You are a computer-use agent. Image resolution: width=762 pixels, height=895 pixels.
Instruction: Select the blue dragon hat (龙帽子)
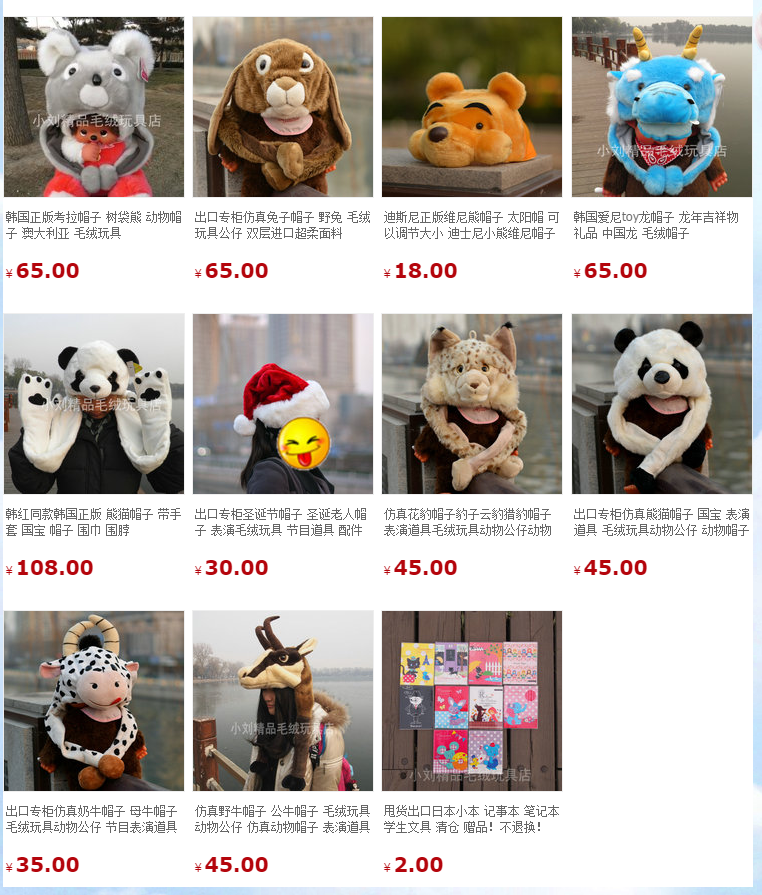662,106
